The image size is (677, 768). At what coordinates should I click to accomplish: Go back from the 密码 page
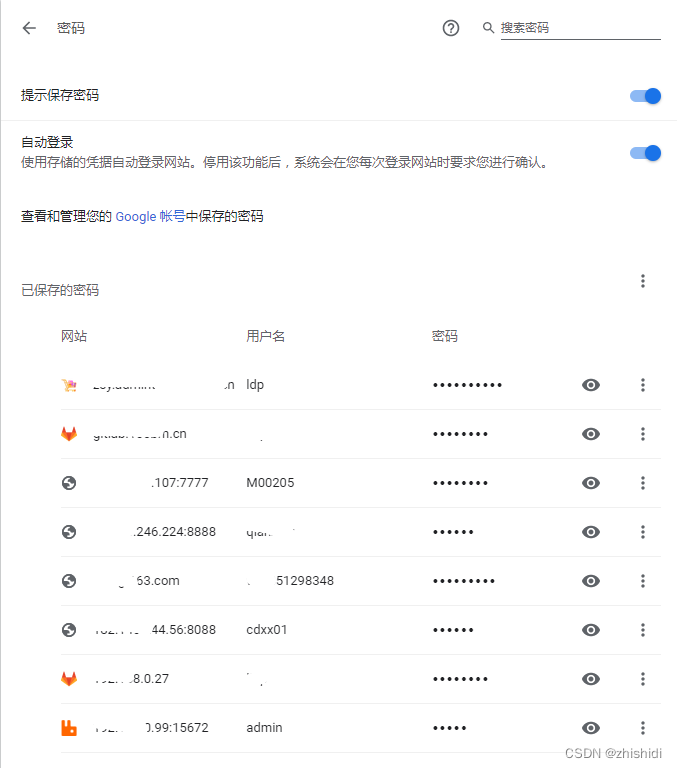(29, 28)
